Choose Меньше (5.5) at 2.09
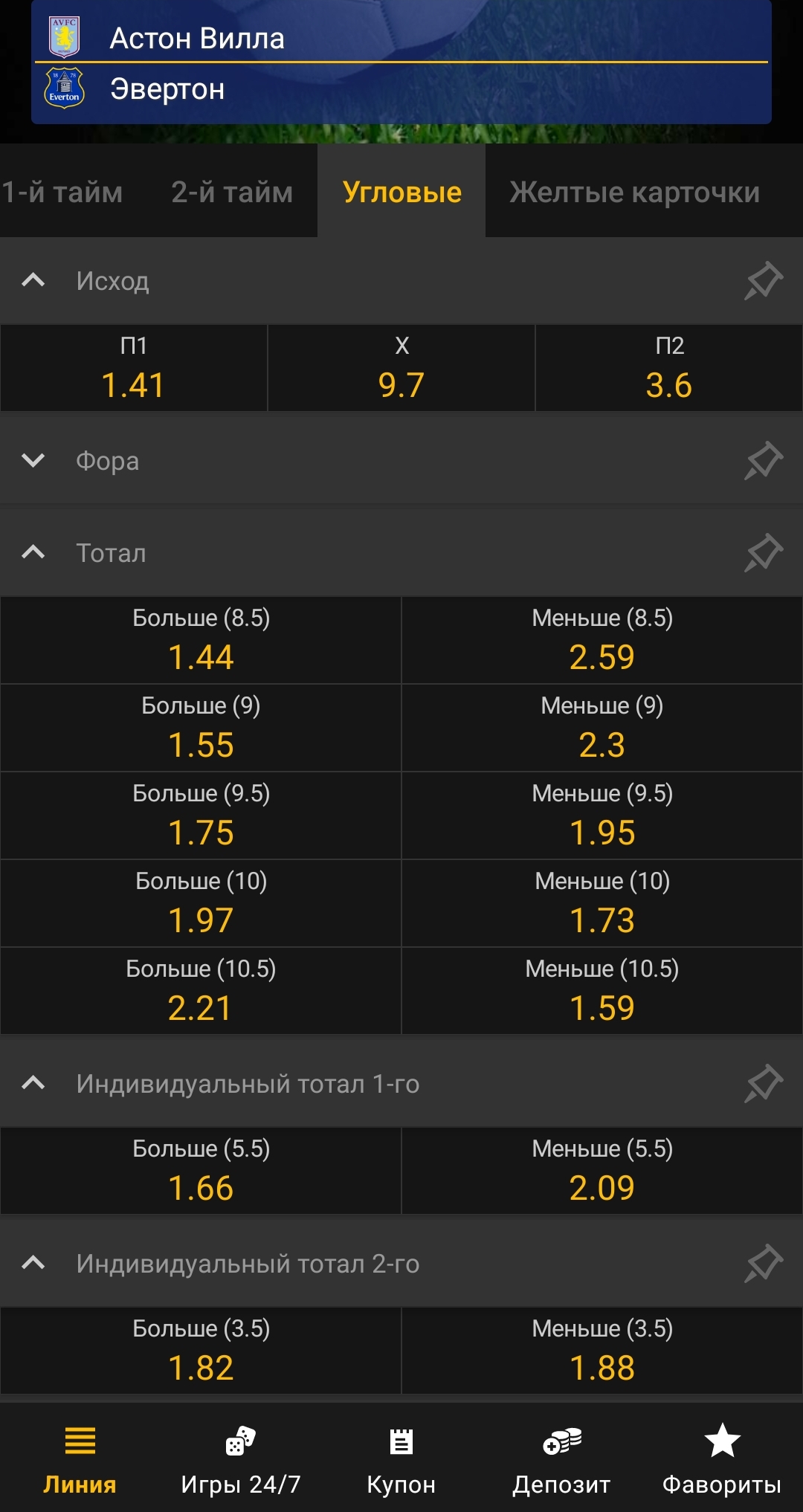 602,1172
